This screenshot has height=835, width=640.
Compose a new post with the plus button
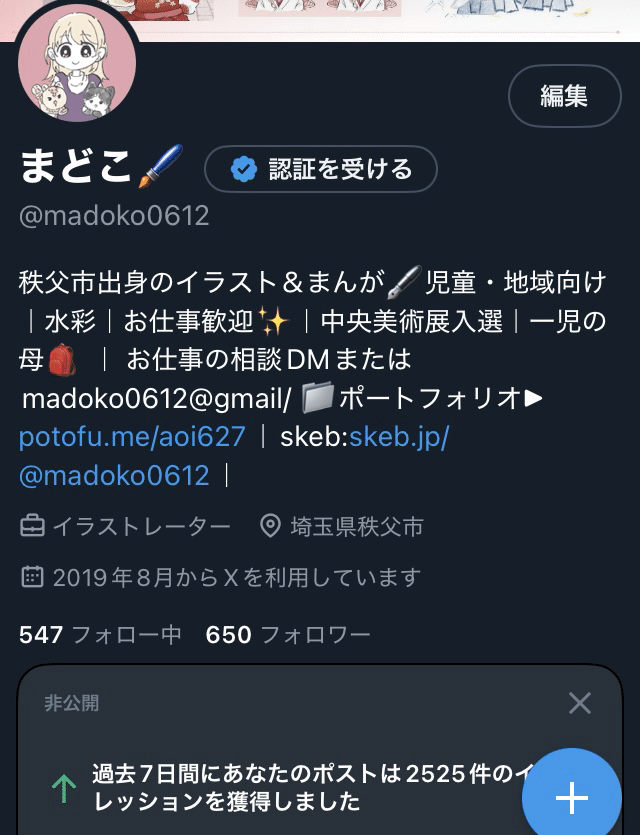[571, 797]
